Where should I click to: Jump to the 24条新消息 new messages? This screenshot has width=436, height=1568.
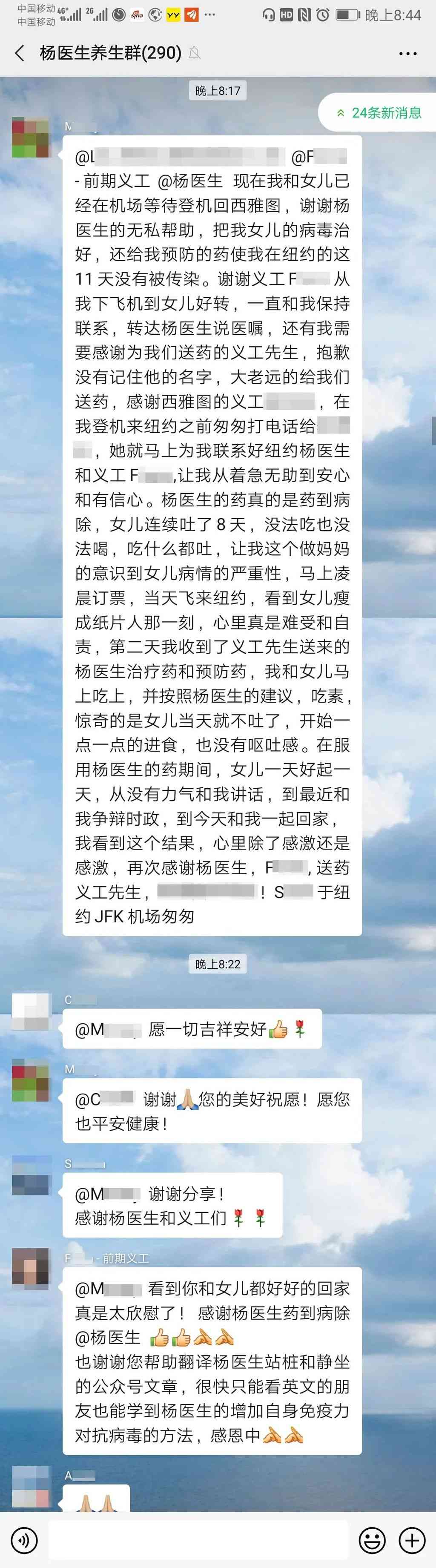coord(379,112)
